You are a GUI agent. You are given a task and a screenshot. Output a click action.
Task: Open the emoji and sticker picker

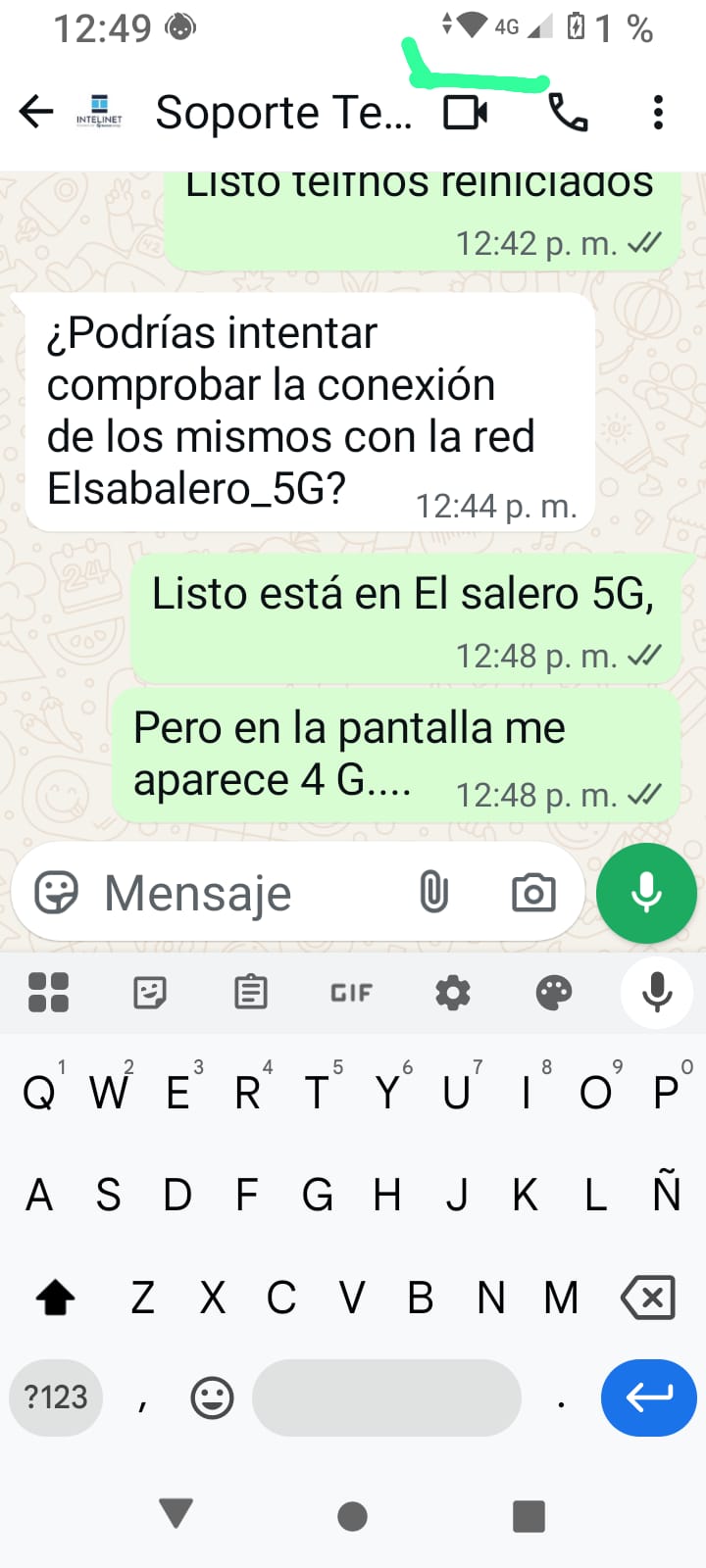56,893
